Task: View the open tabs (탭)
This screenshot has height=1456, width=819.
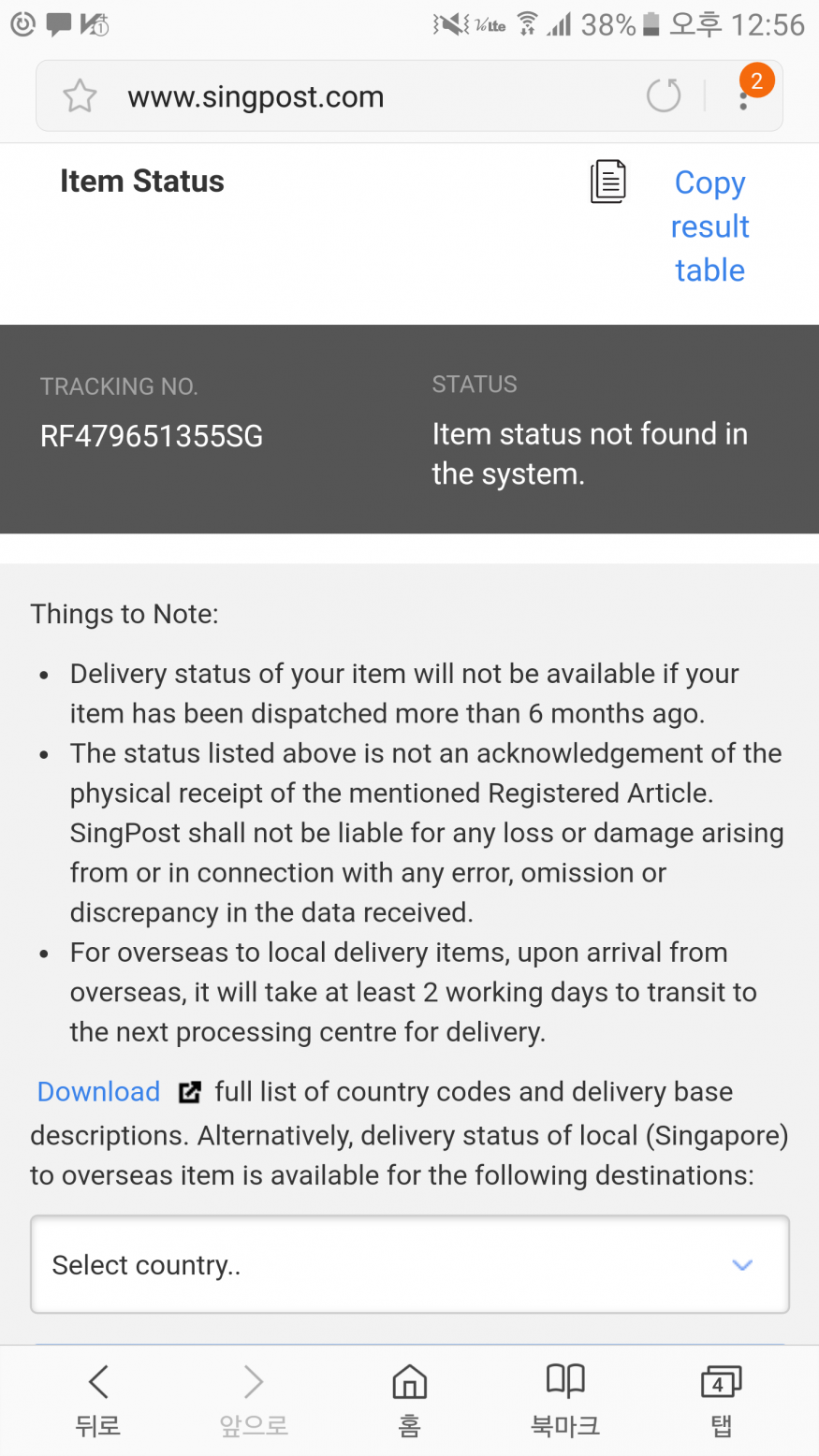Action: [x=721, y=1399]
